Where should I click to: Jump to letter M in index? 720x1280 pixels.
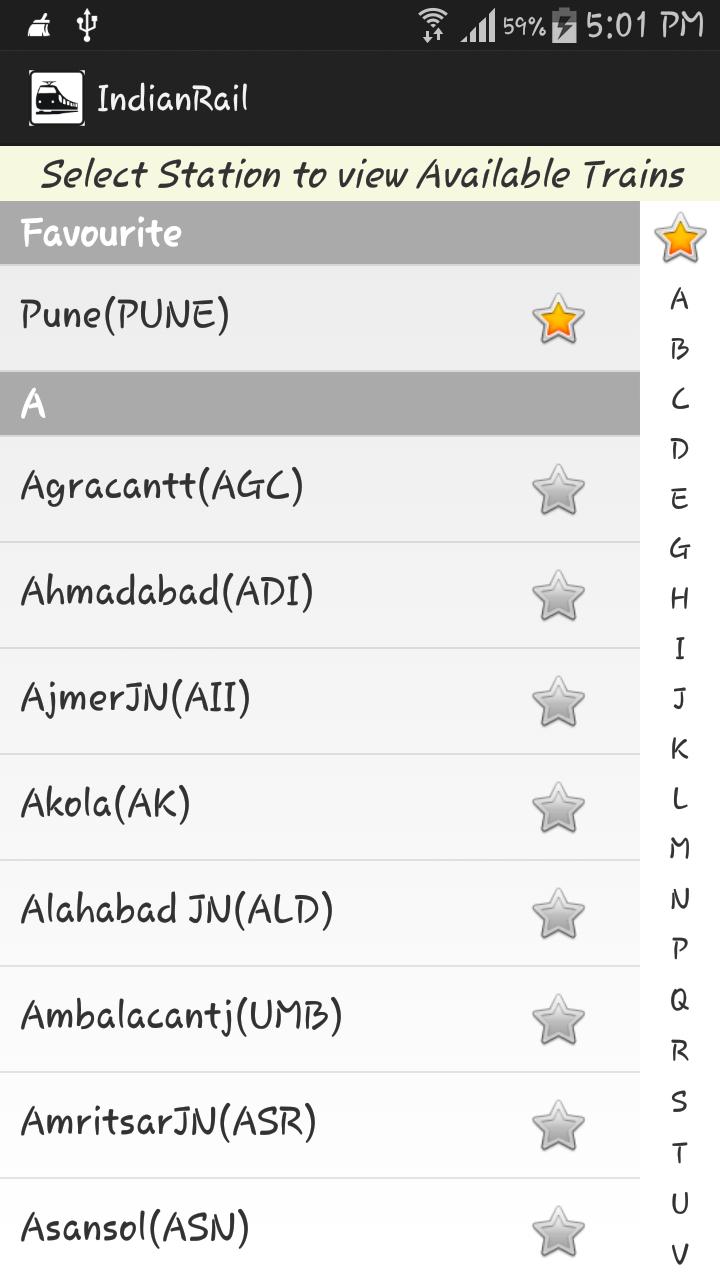680,848
